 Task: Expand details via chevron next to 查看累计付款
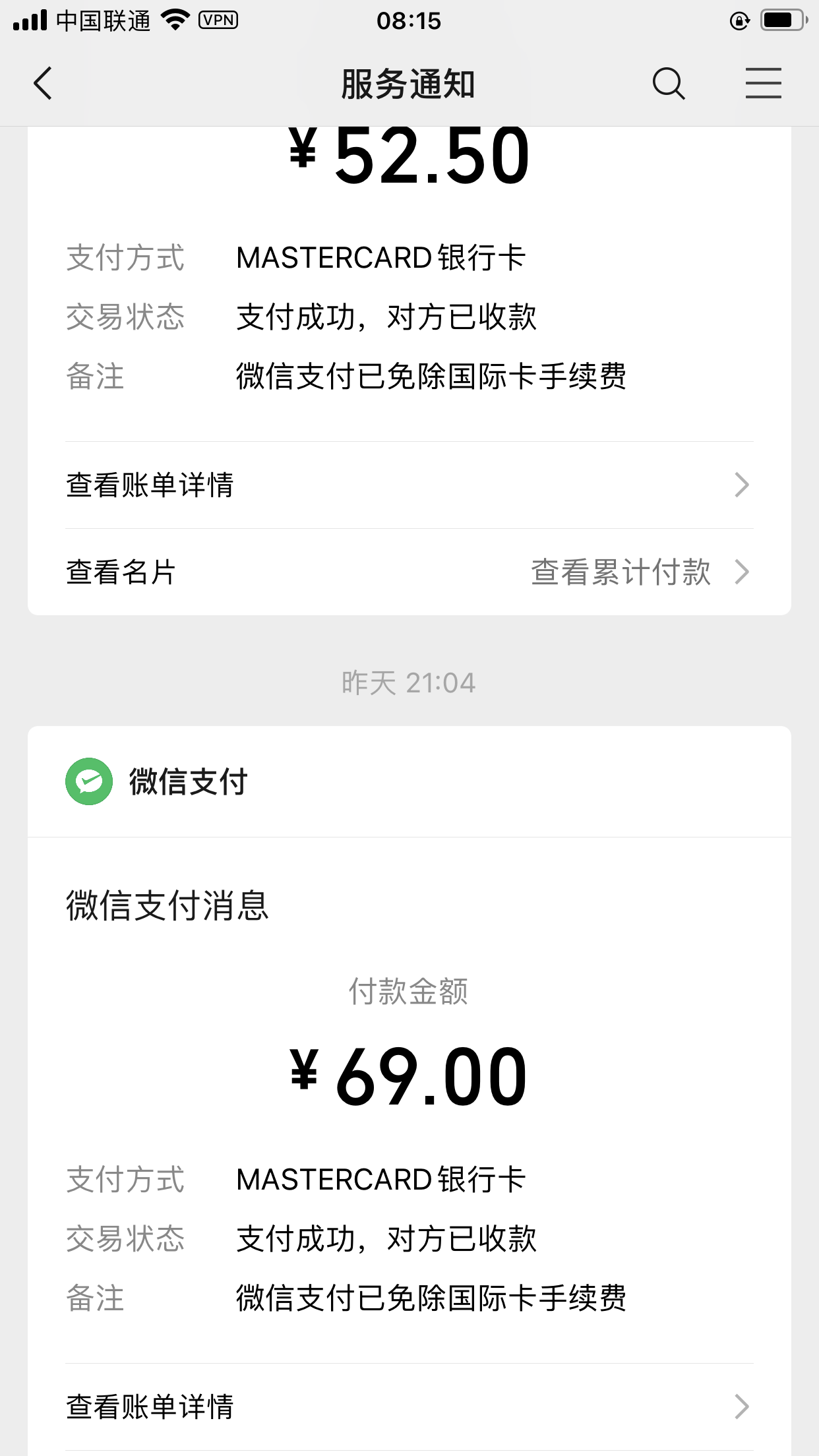pos(743,573)
